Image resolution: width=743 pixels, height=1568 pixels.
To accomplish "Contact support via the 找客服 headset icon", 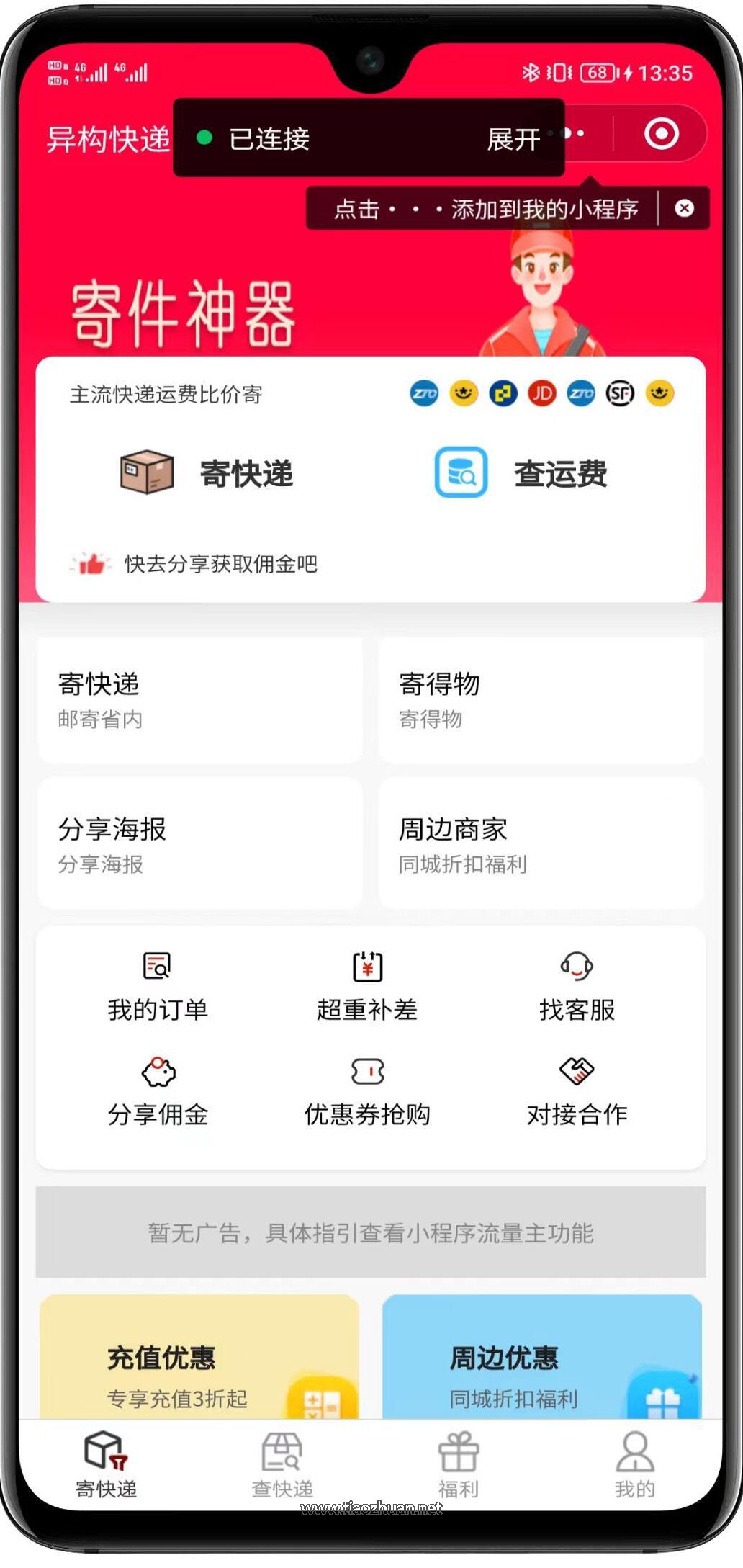I will pos(576,969).
